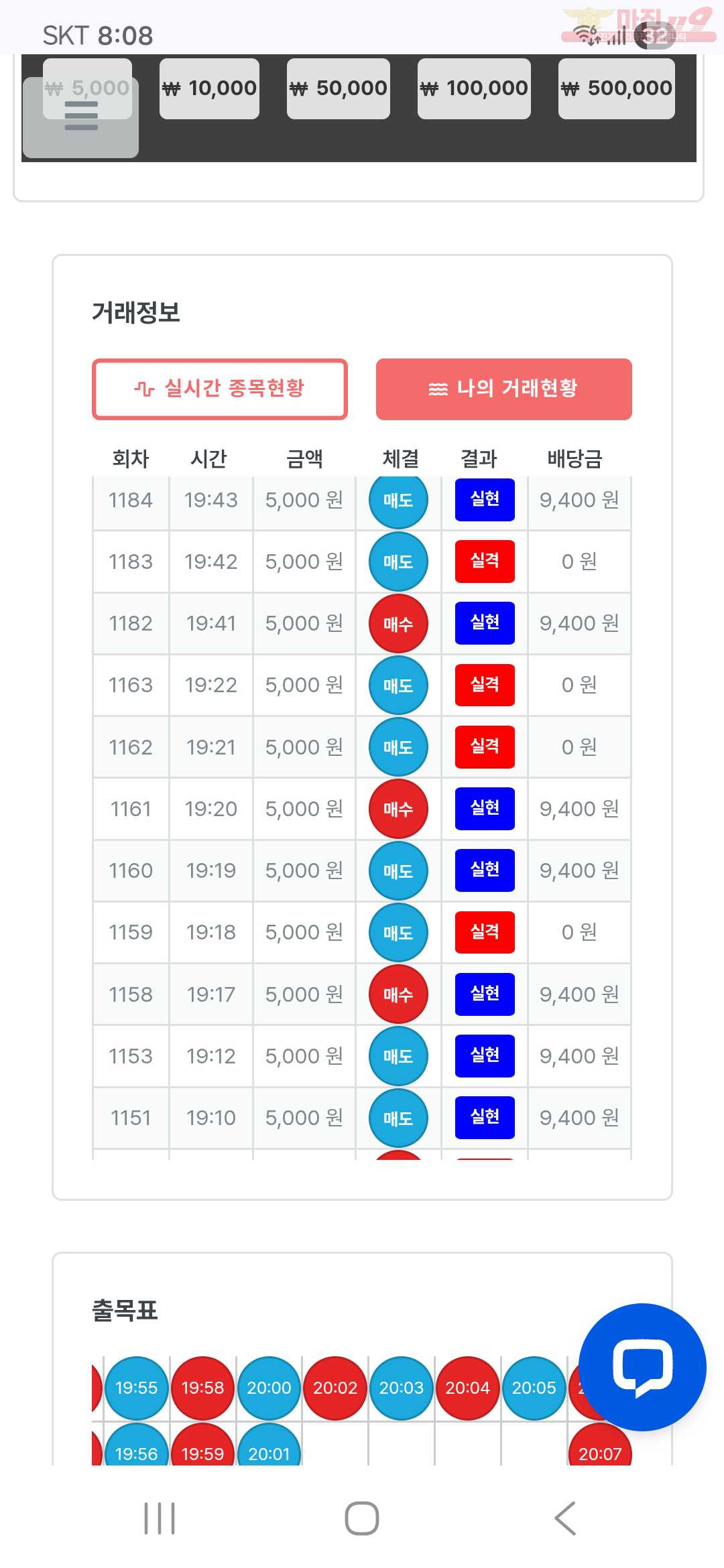Go back with the system back button

(x=565, y=1518)
